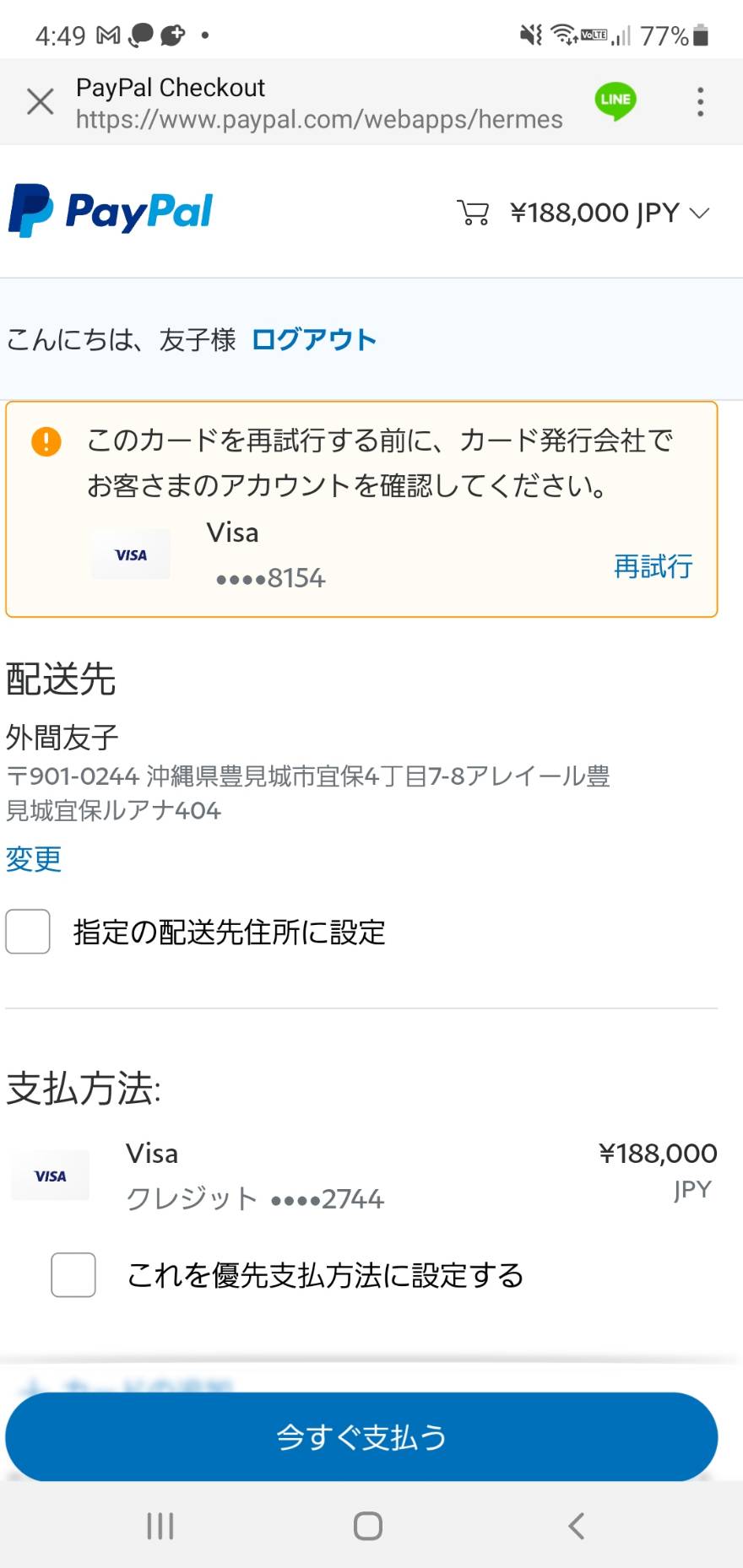
Task: Share page via LINE icon
Action: click(616, 101)
